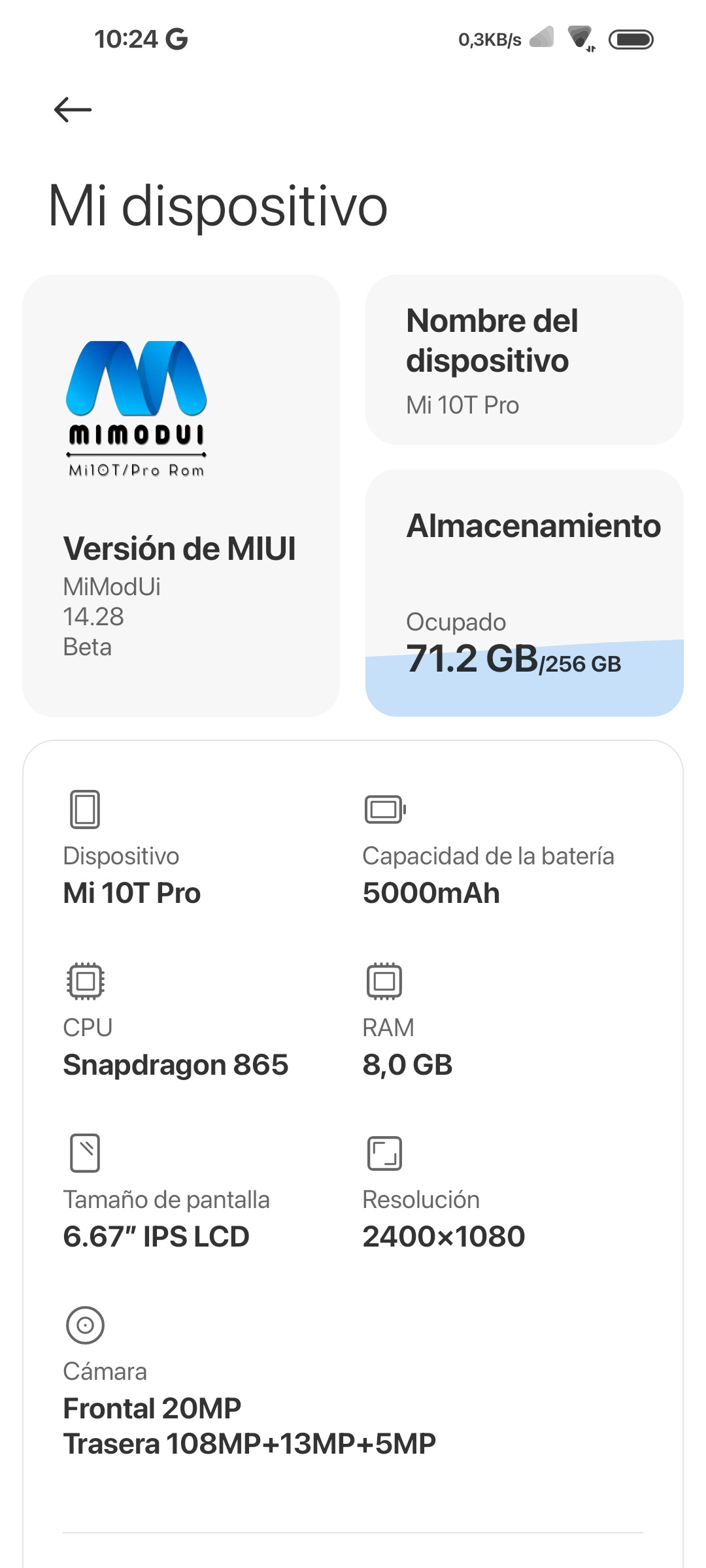The width and height of the screenshot is (706, 1568).
Task: Open the Almacenamiento storage card
Action: point(524,593)
